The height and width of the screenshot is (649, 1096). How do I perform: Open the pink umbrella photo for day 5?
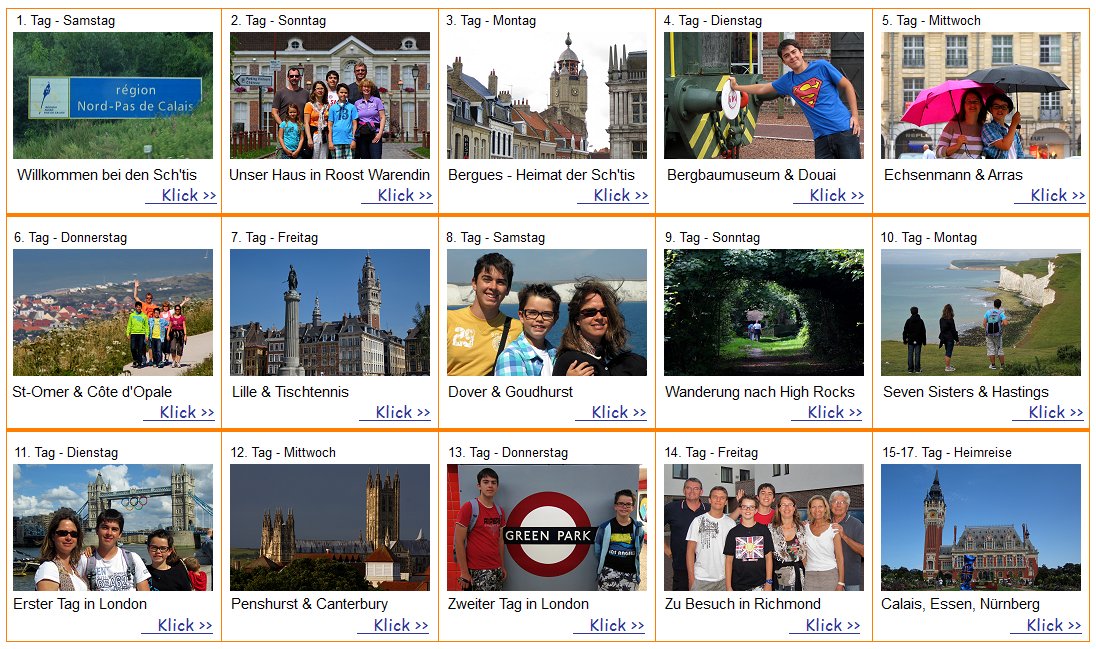click(981, 95)
